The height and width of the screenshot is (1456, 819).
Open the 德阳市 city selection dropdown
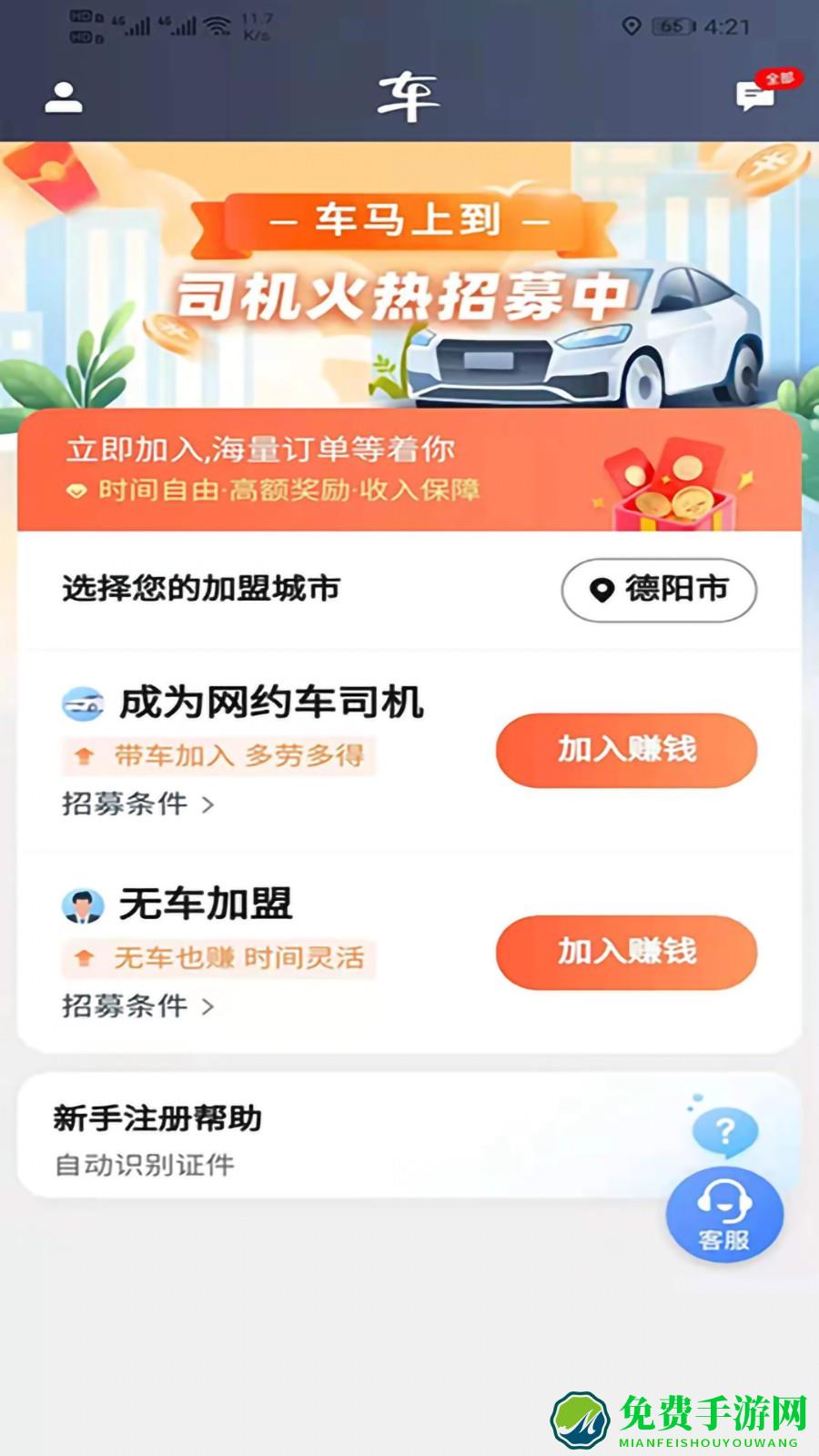coord(657,591)
